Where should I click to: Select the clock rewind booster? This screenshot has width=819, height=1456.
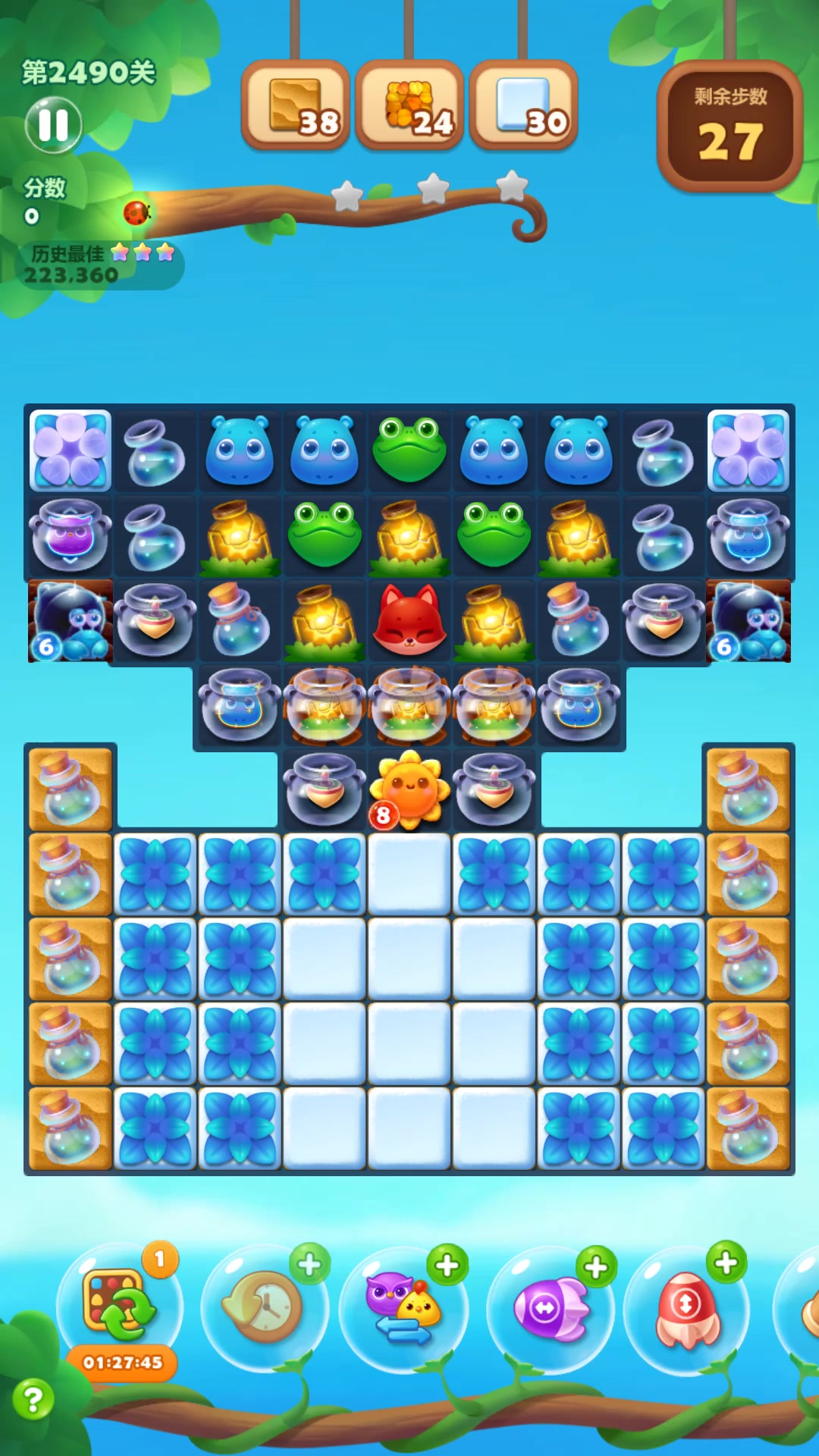(263, 1307)
